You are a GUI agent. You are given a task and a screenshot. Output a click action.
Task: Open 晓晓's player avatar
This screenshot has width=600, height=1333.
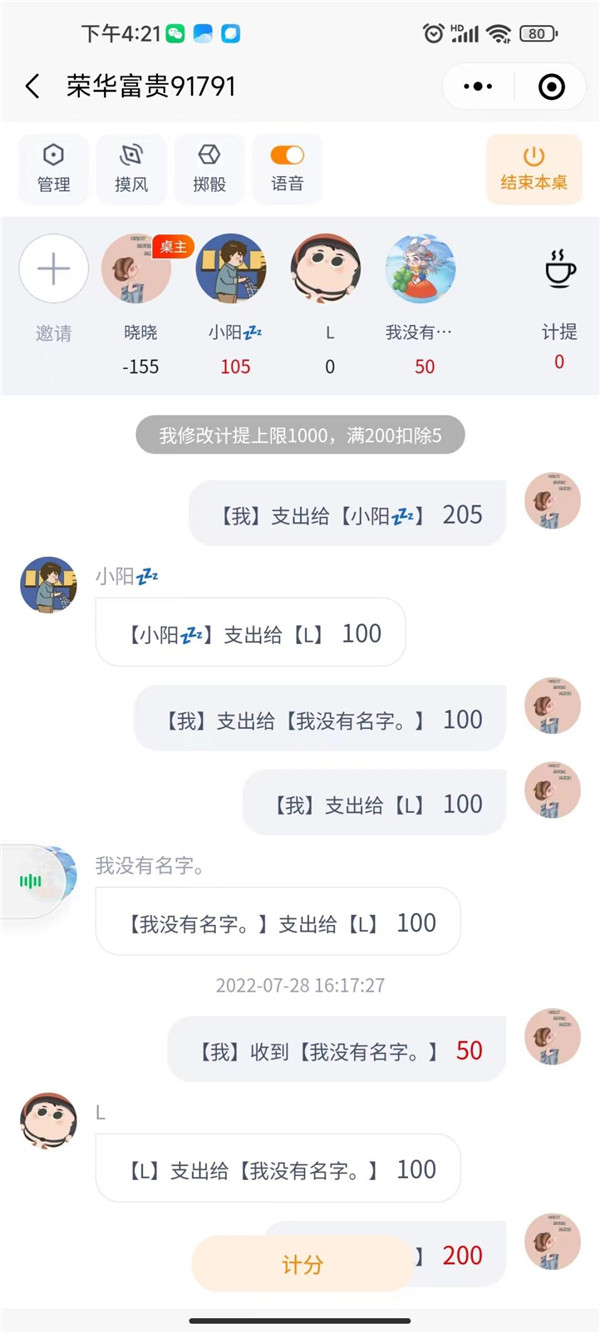click(137, 269)
